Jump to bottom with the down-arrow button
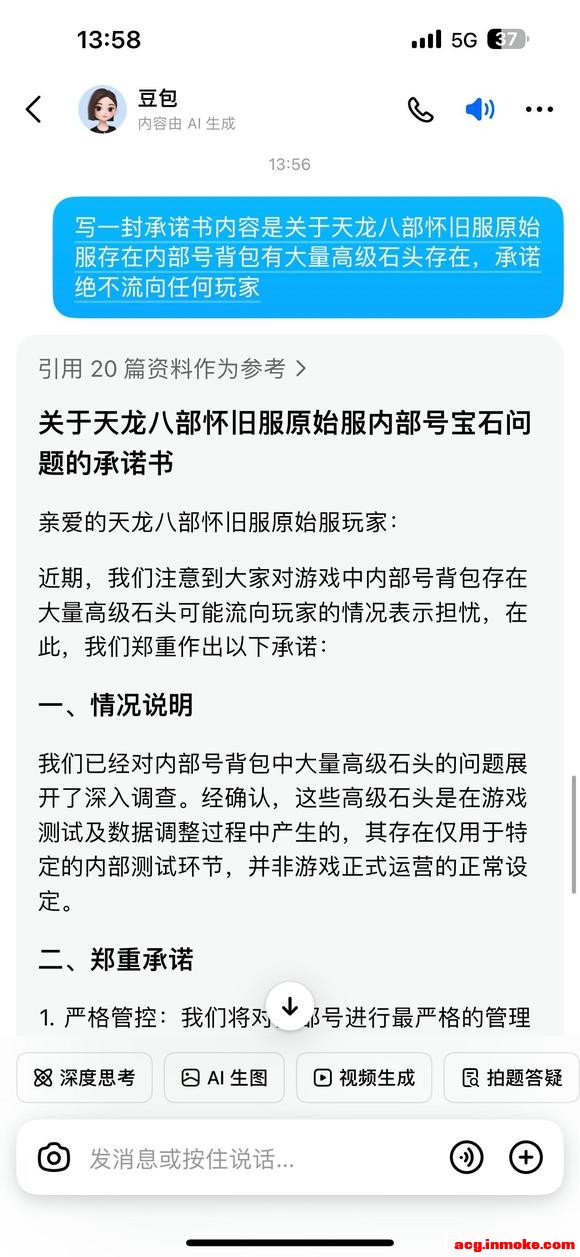The width and height of the screenshot is (580, 1257). (x=290, y=1006)
